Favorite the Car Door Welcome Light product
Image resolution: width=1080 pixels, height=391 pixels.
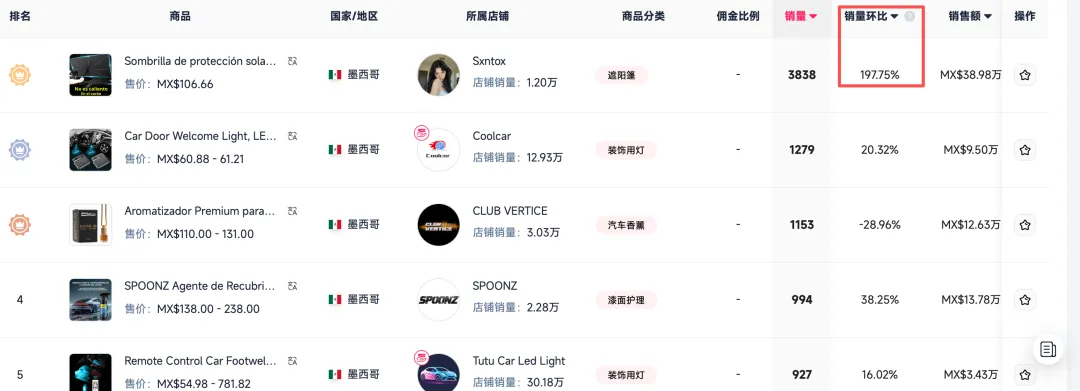(x=1025, y=149)
